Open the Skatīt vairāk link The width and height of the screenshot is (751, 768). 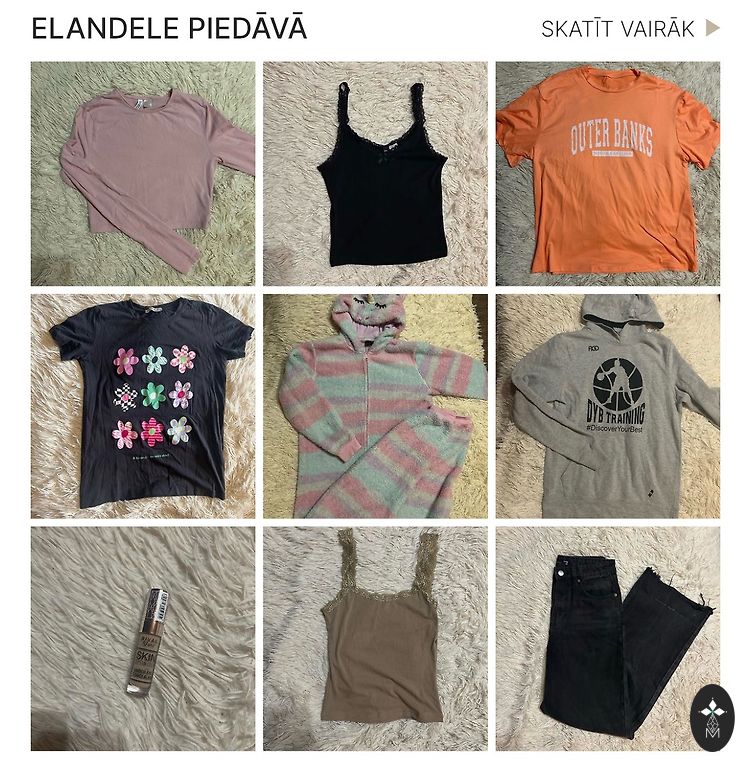[x=630, y=29]
